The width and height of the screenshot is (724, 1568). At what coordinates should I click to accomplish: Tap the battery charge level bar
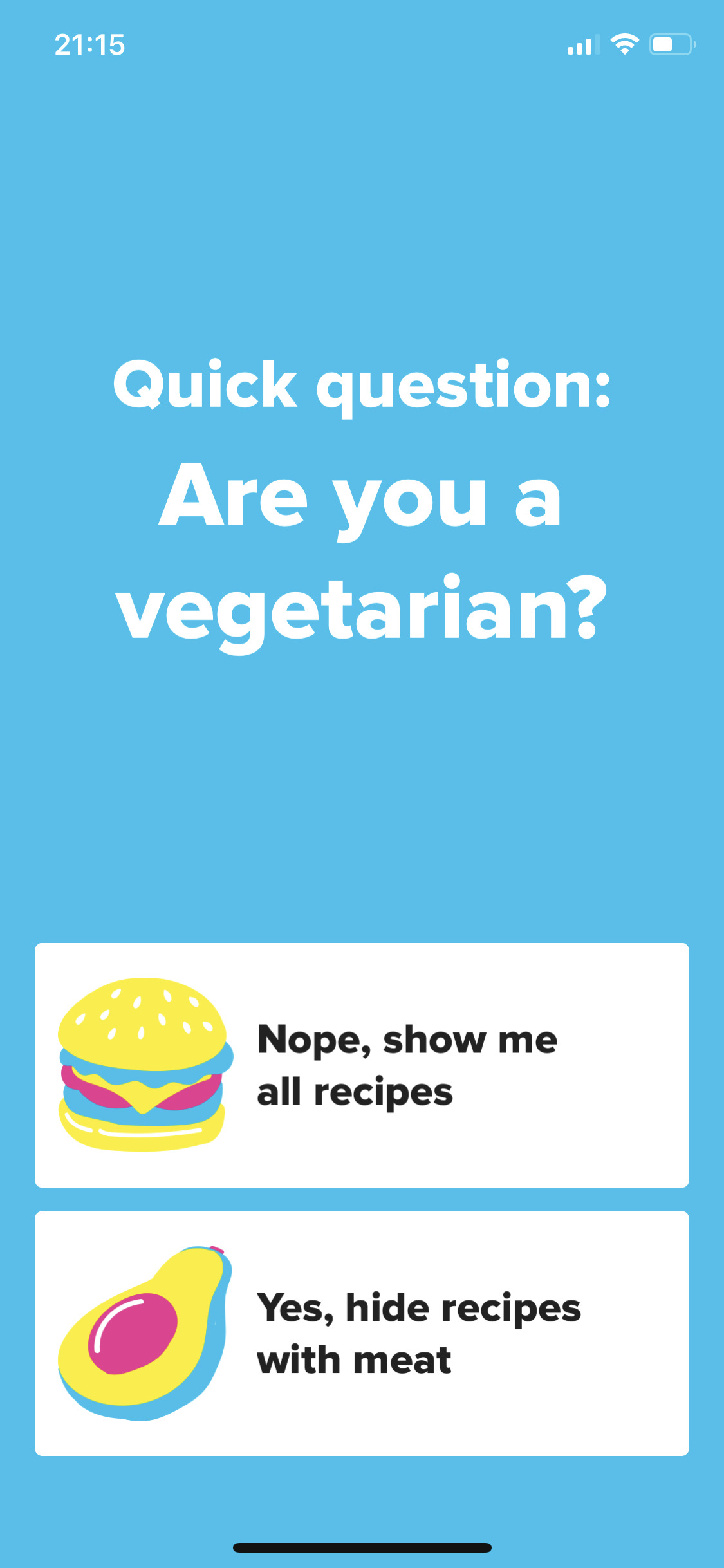[x=664, y=44]
